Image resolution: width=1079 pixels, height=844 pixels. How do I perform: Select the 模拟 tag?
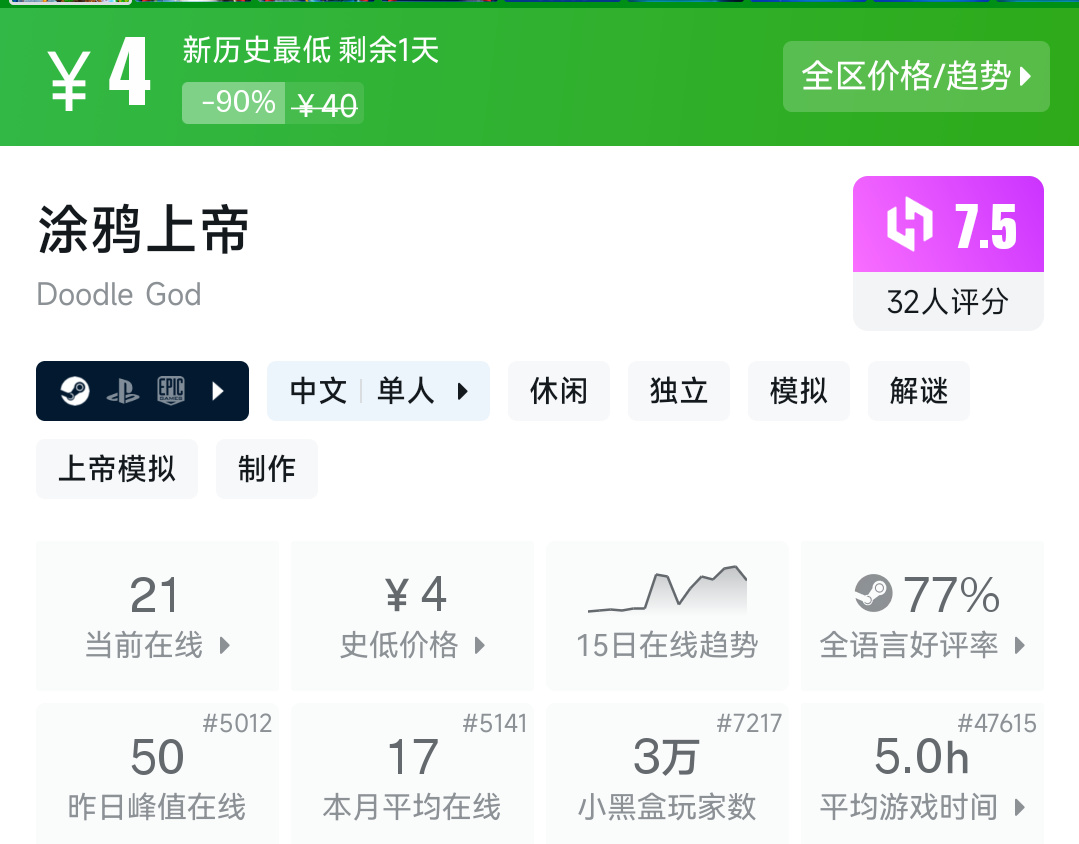tap(799, 391)
